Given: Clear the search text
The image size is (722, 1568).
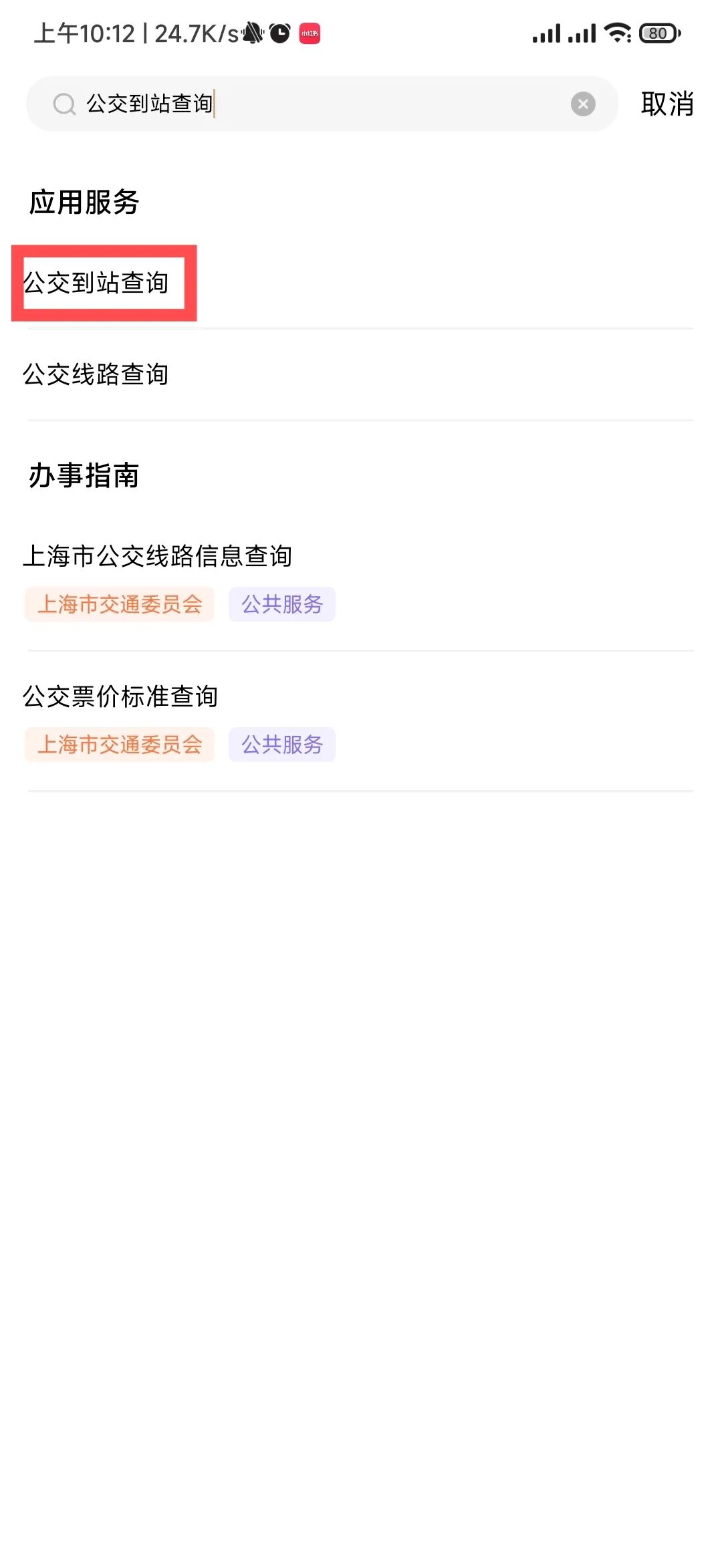Looking at the screenshot, I should pos(583,104).
